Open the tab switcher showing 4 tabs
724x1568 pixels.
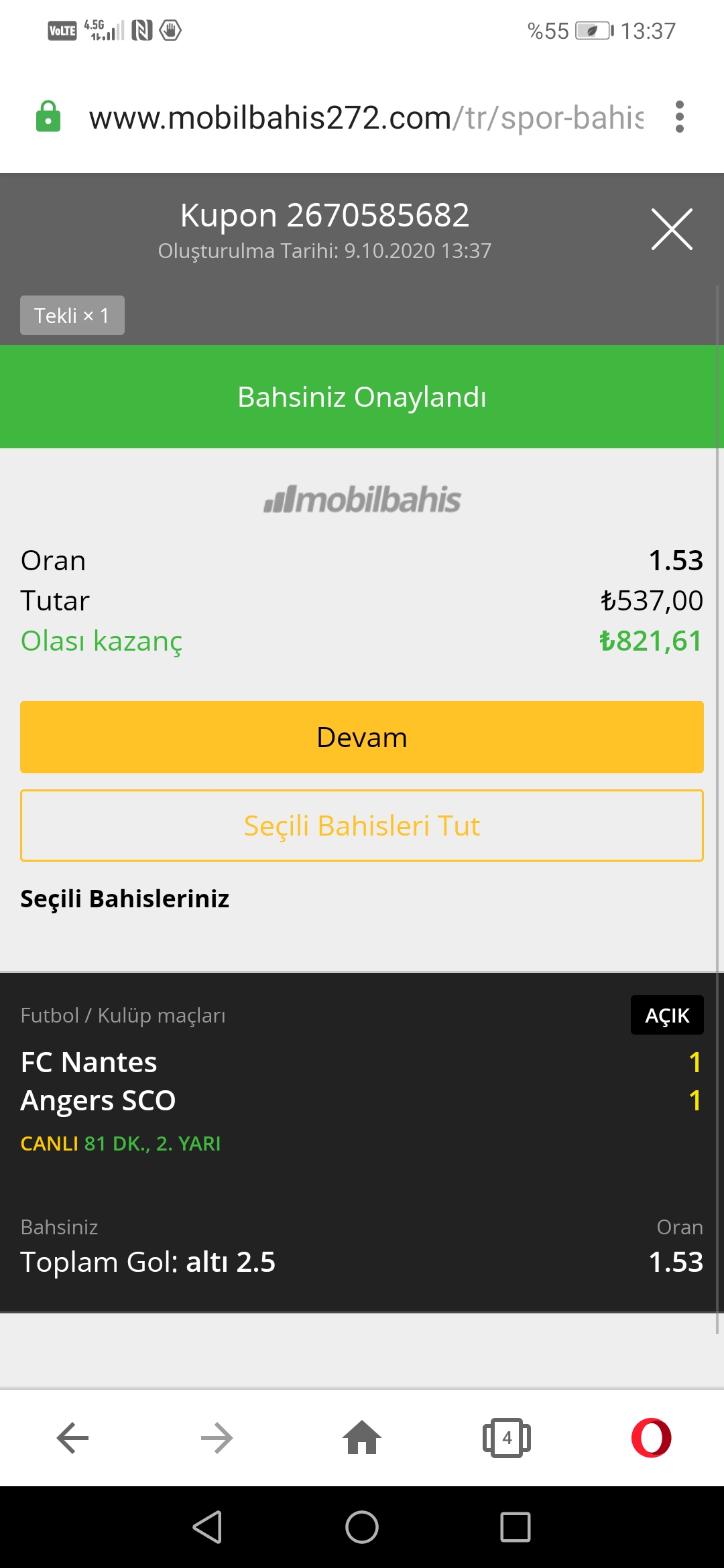[x=507, y=1438]
